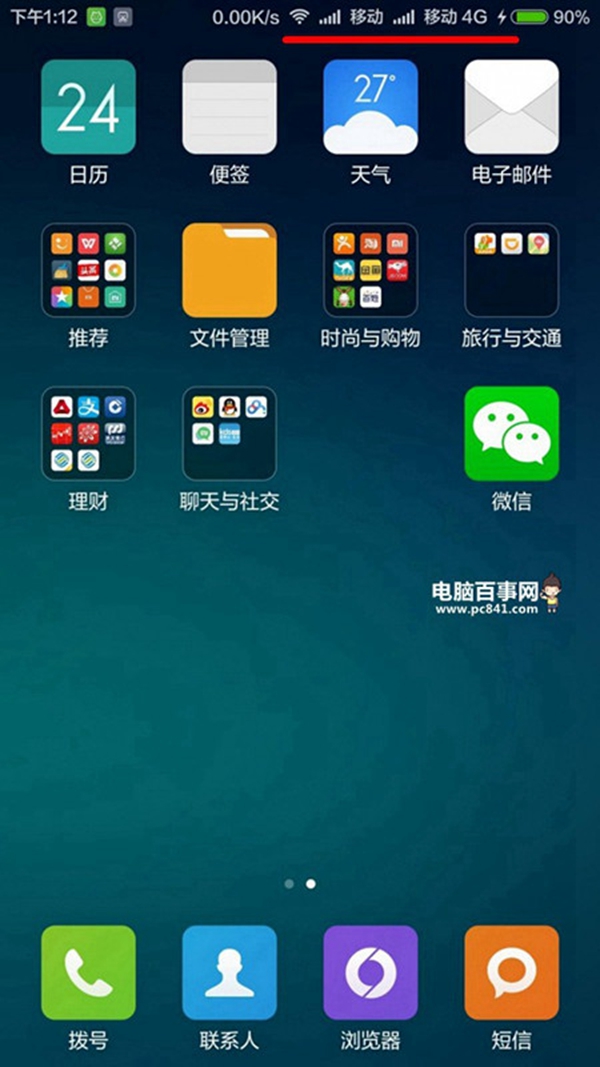The image size is (600, 1067).
Task: Open the 理财 finance folder
Action: click(x=88, y=433)
